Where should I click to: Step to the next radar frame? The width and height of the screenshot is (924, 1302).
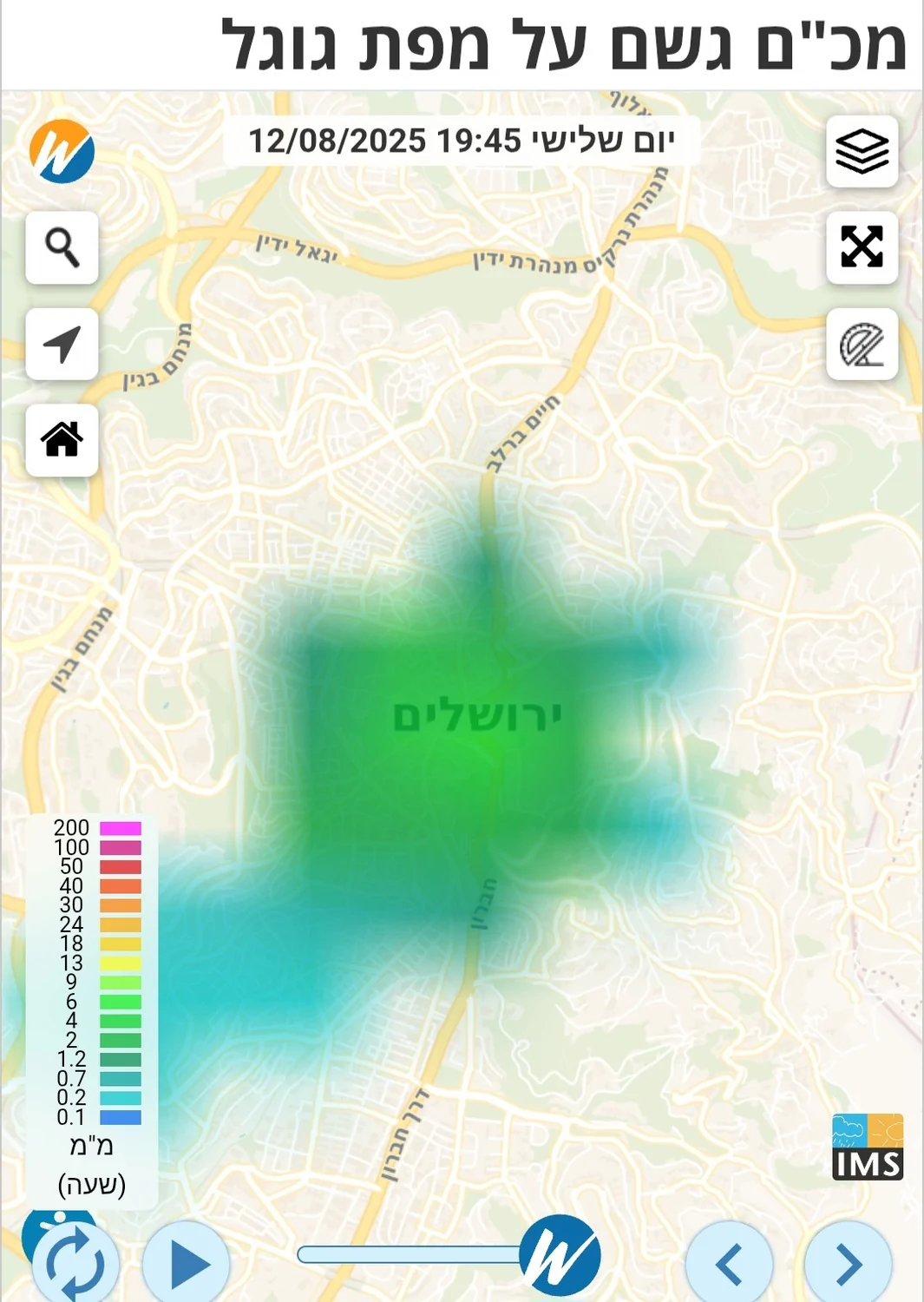(848, 1265)
